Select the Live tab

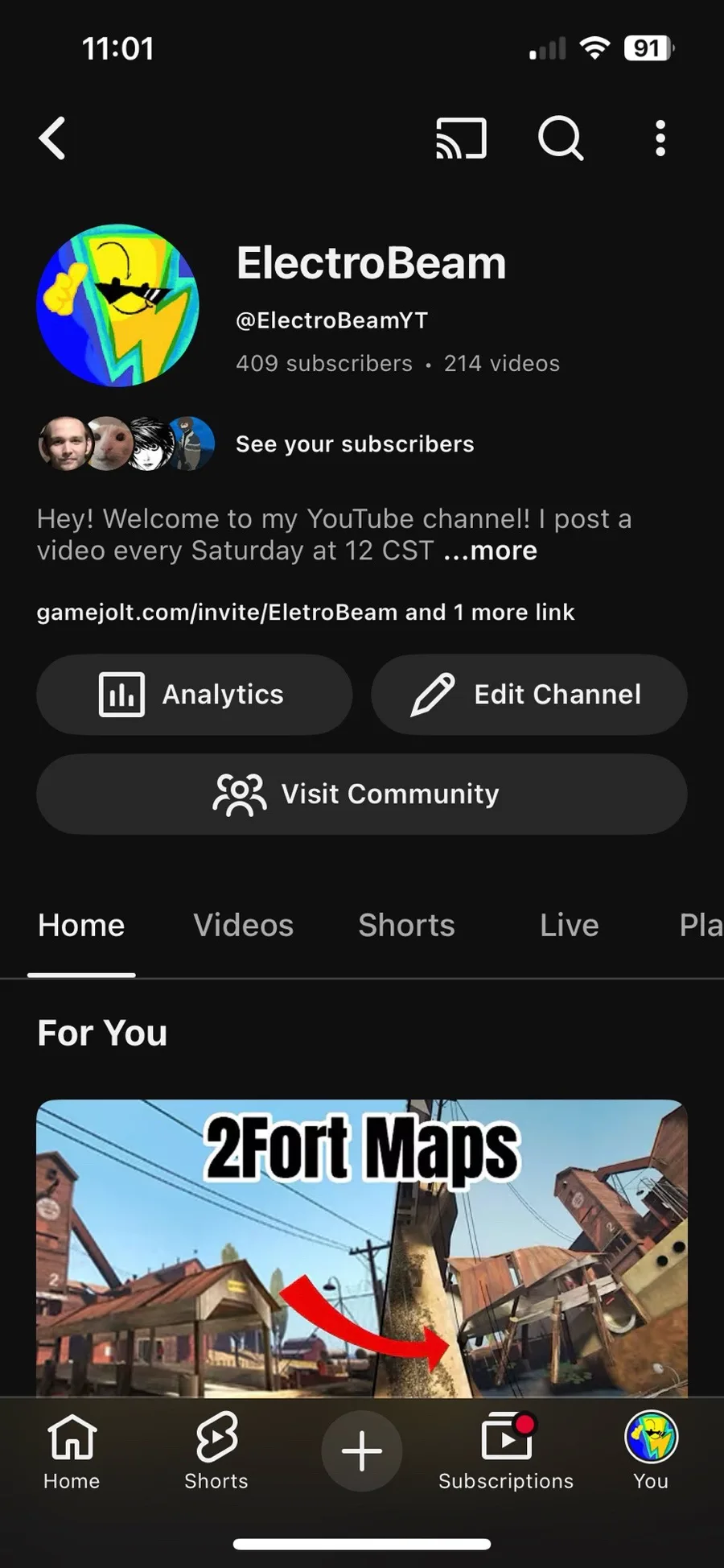(x=569, y=926)
